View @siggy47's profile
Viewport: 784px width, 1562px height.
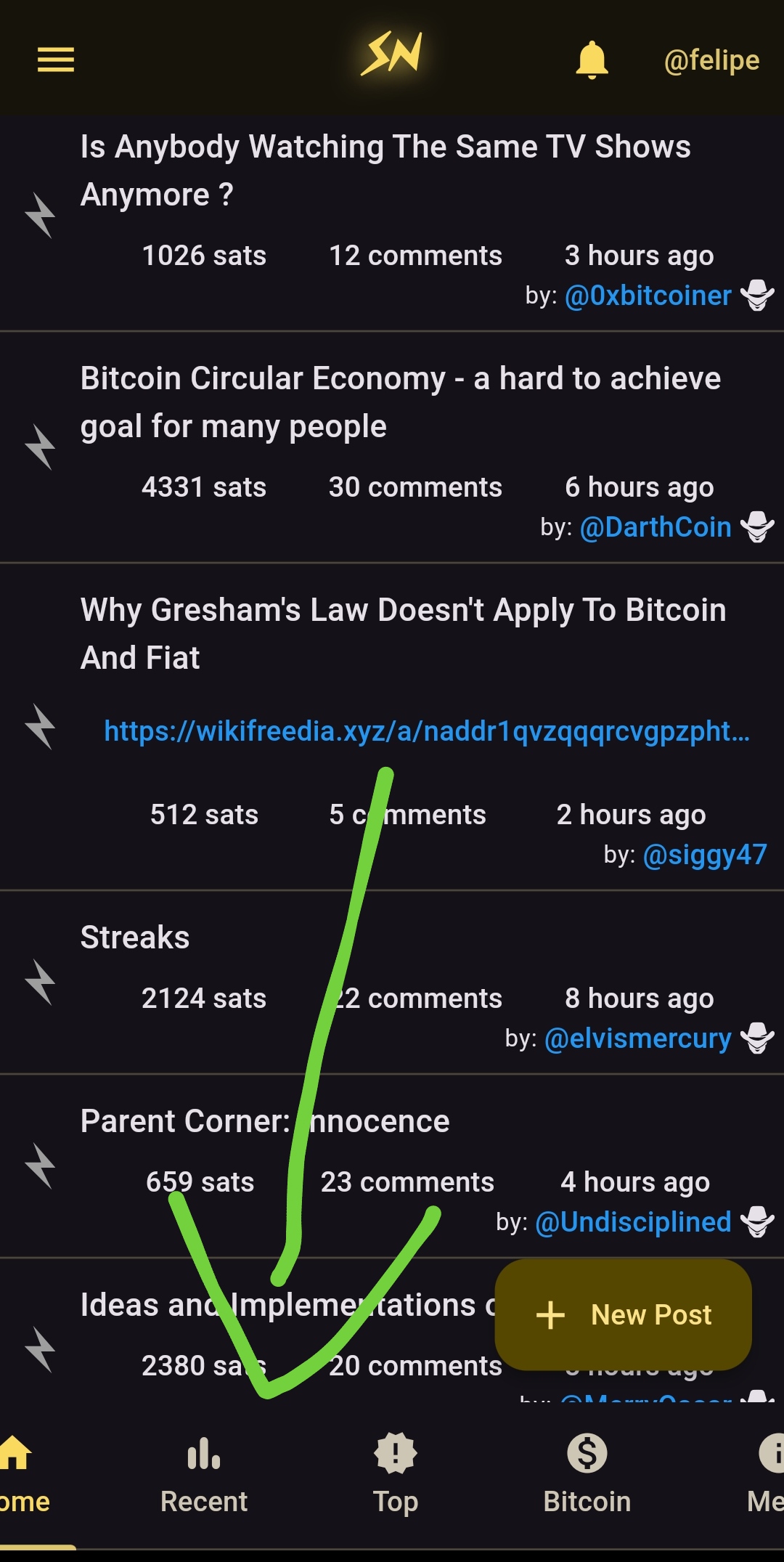(705, 855)
